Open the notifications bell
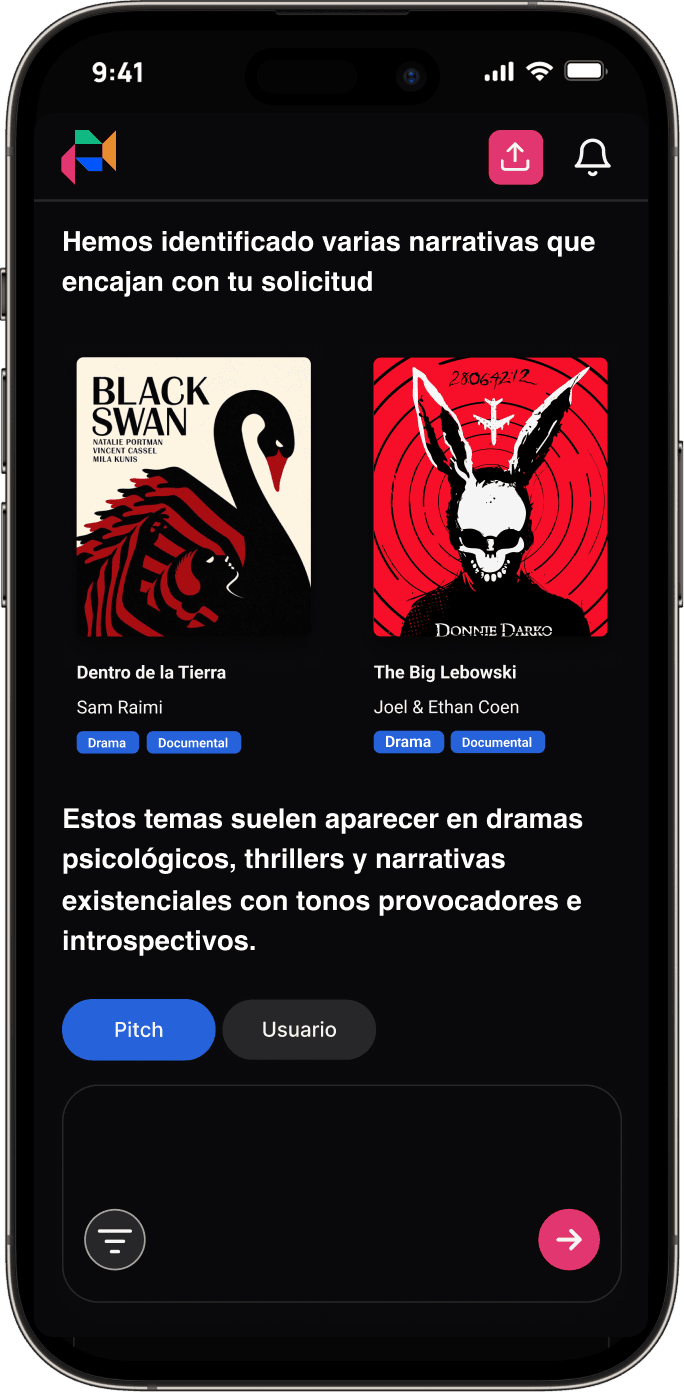The height and width of the screenshot is (1394, 684). click(x=592, y=157)
